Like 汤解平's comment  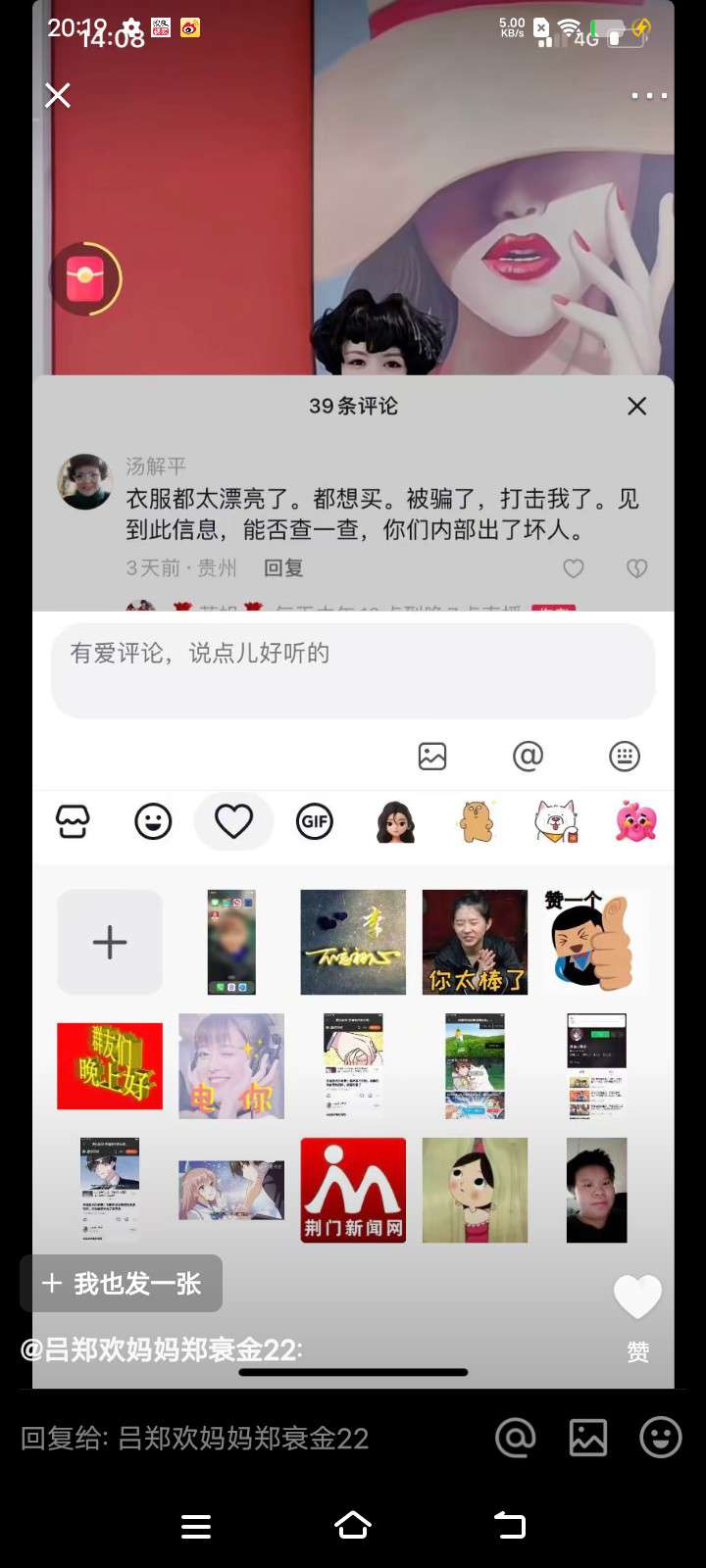click(x=574, y=568)
